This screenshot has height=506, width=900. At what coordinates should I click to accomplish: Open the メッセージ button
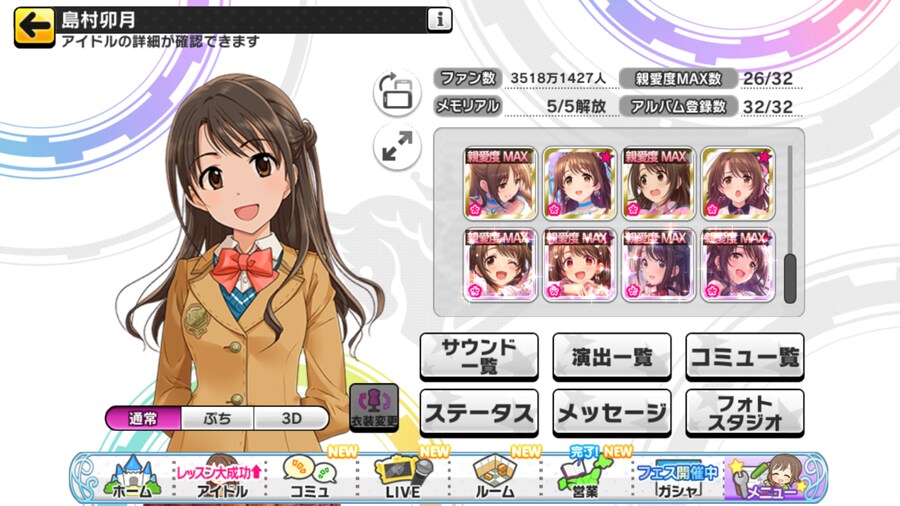point(611,412)
